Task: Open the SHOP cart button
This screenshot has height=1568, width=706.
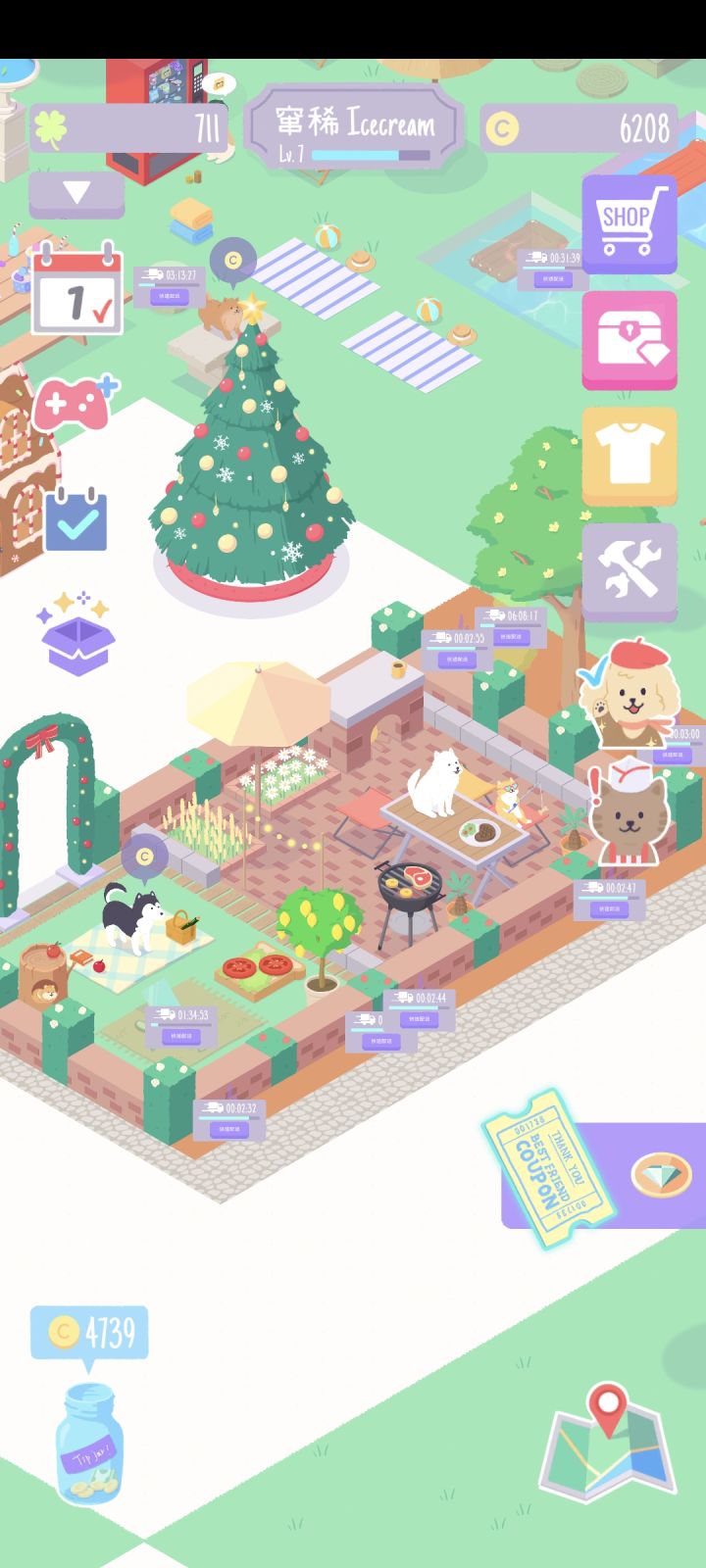Action: click(630, 225)
